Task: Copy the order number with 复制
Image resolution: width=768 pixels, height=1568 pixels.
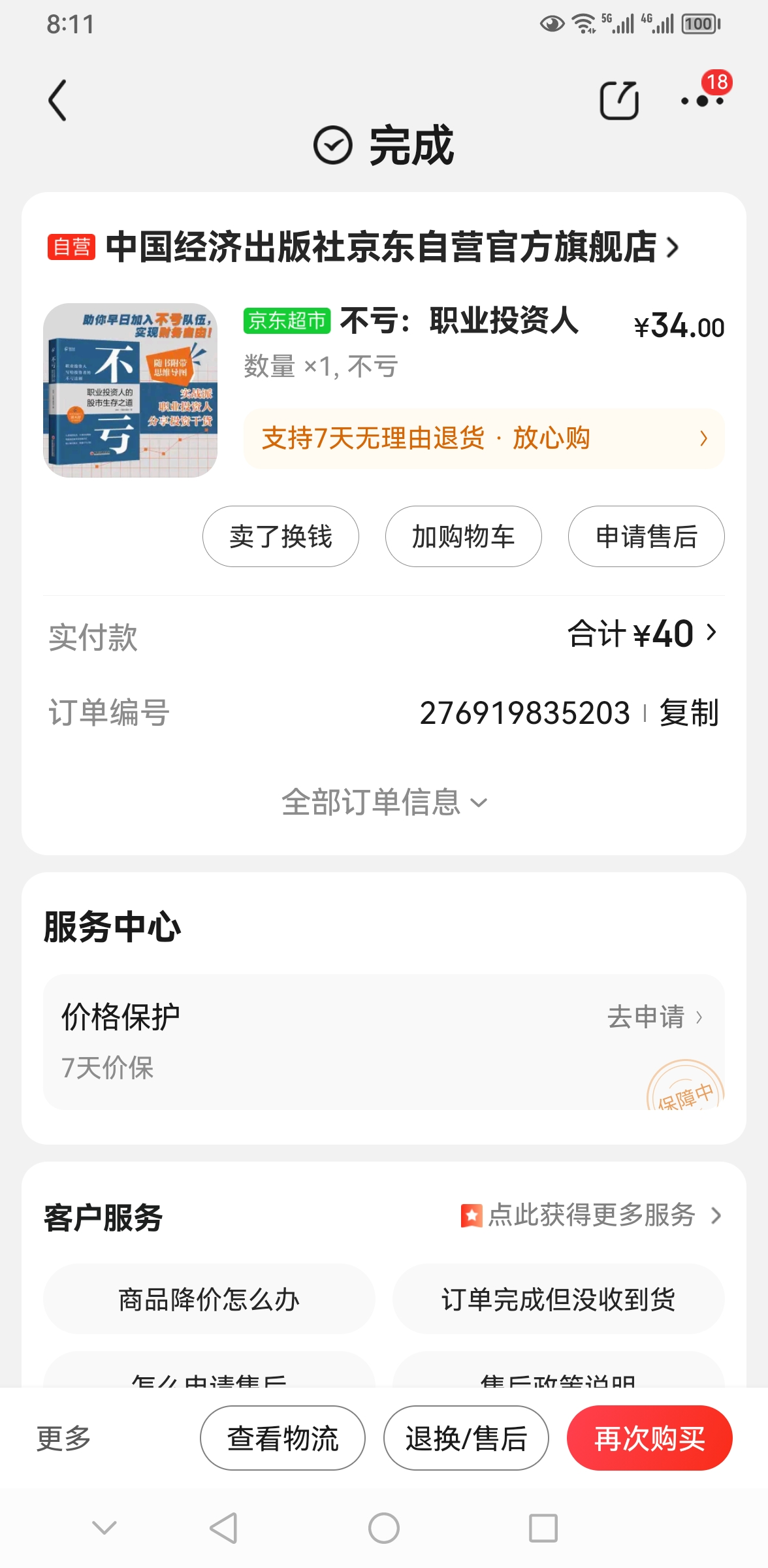Action: (x=689, y=713)
